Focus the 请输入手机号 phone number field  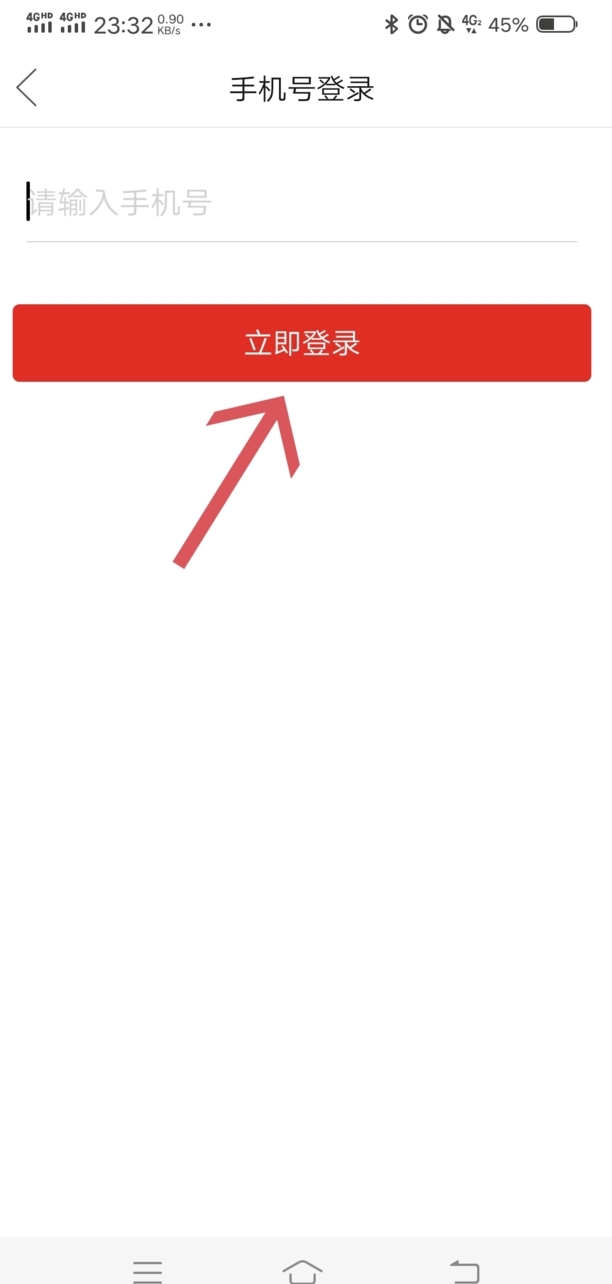[x=301, y=204]
